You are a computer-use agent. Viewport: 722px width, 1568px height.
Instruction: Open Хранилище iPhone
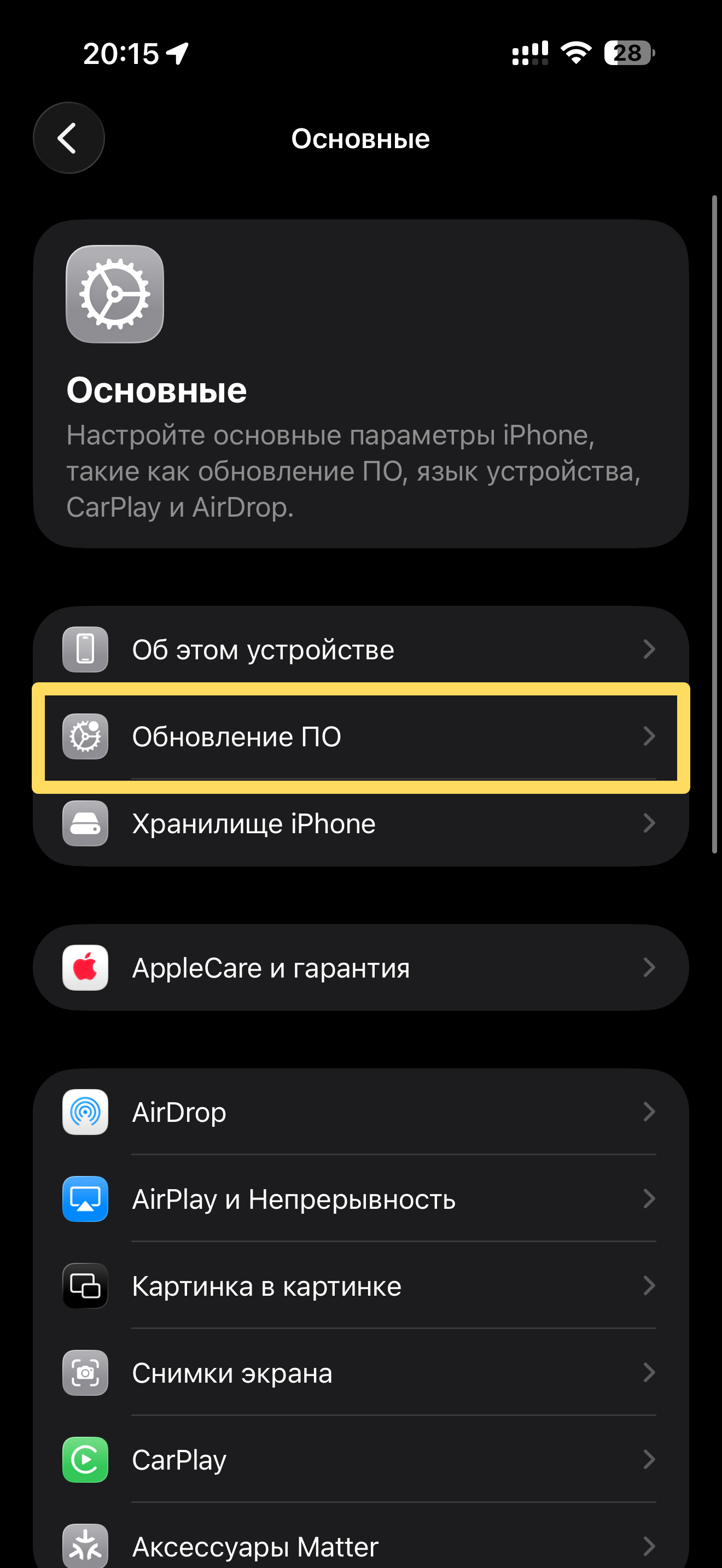click(x=360, y=823)
